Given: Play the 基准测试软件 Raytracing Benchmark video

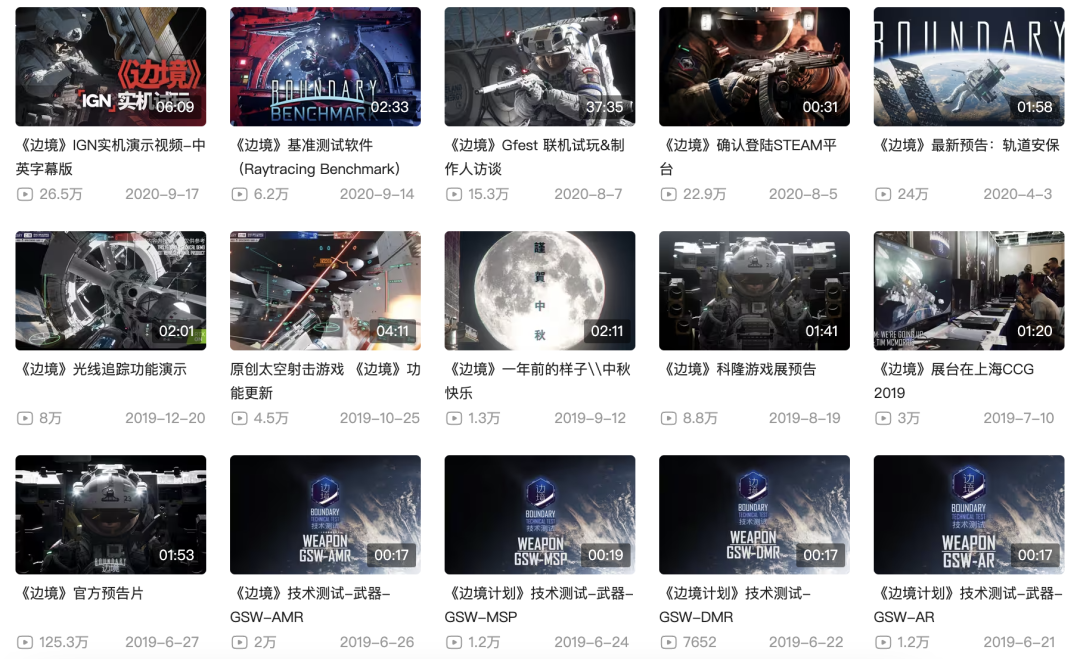Looking at the screenshot, I should [325, 67].
